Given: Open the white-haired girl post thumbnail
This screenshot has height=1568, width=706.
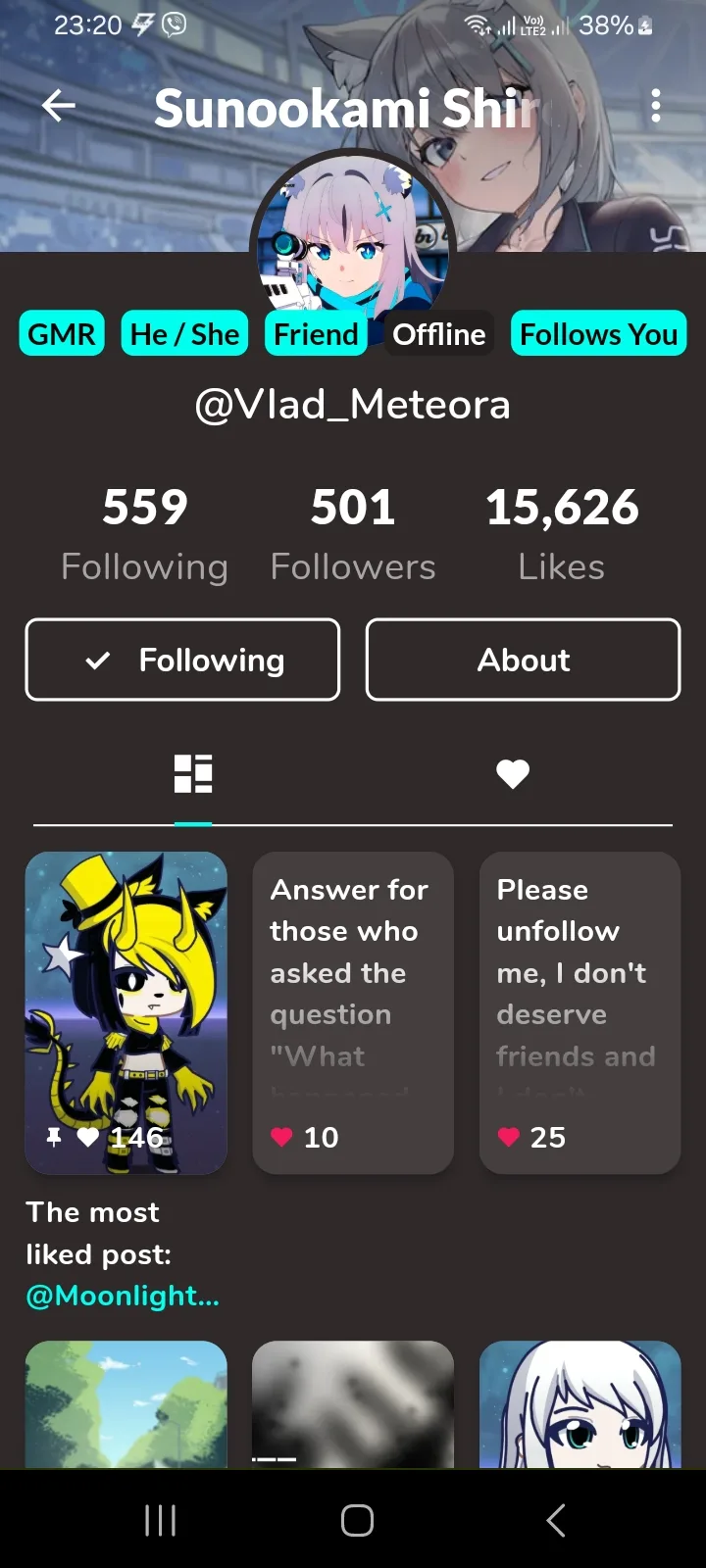Looking at the screenshot, I should coord(580,1405).
